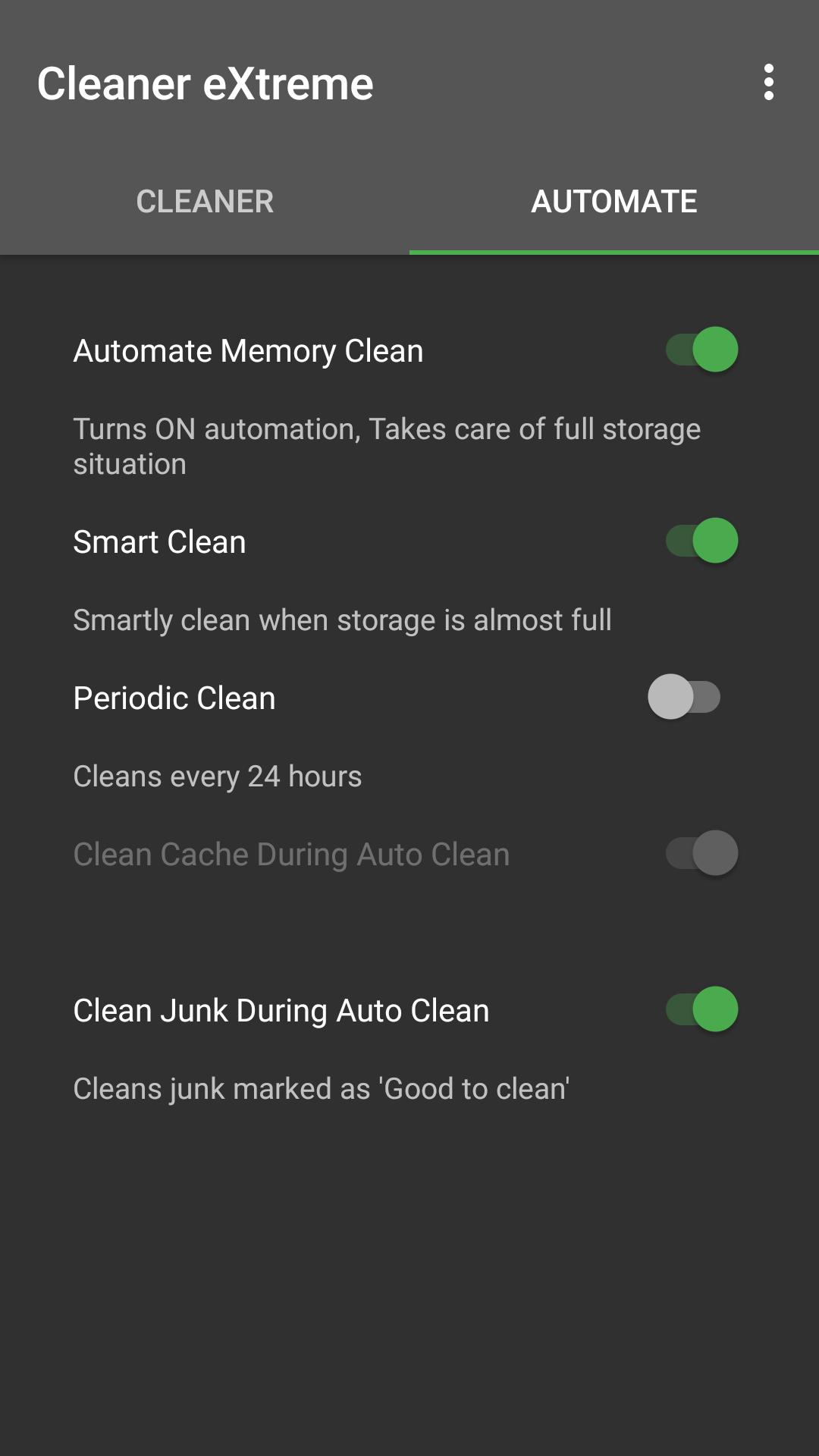Screen dimensions: 819x1456
Task: Tap the three-dot menu icon
Action: 769,84
